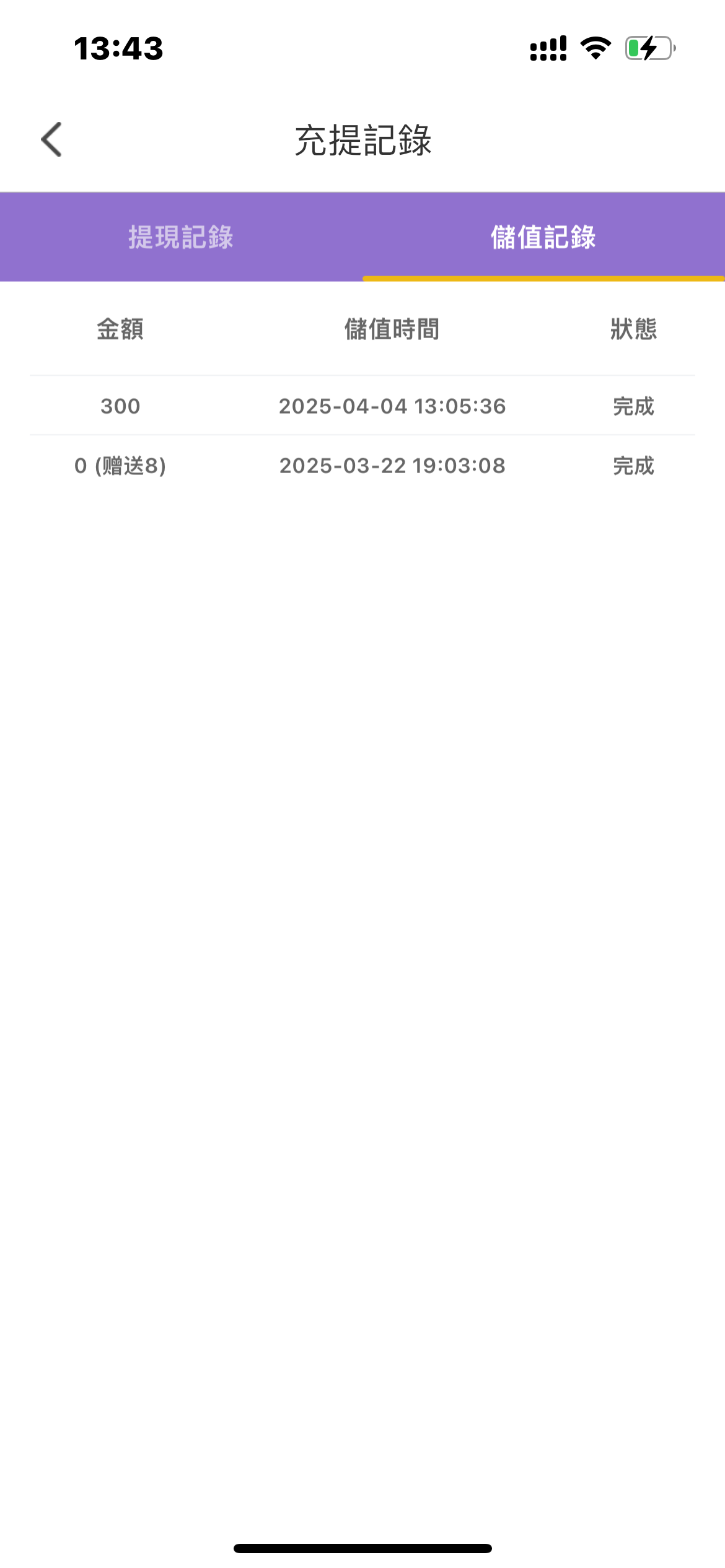725x1568 pixels.
Task: Switch to the 提現記錄 tab
Action: point(181,237)
